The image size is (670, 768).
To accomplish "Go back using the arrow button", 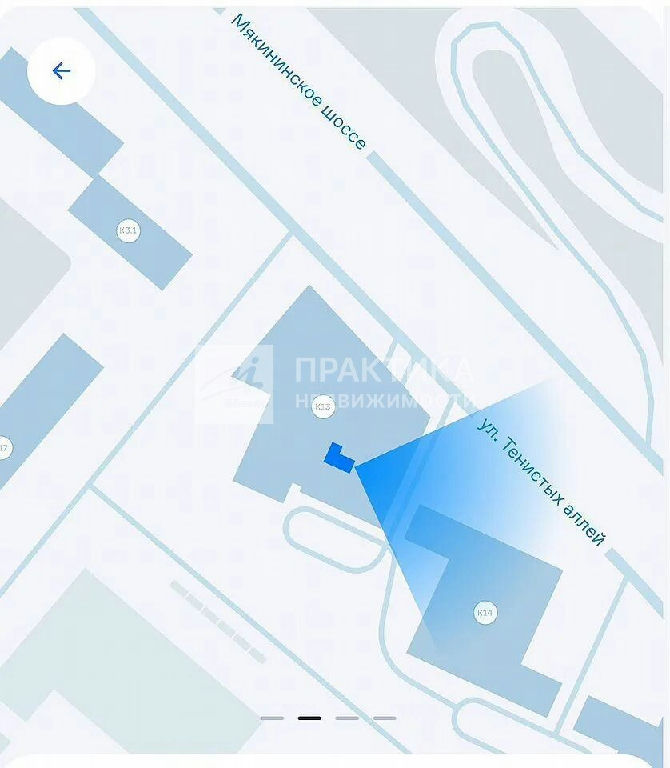I will point(61,71).
